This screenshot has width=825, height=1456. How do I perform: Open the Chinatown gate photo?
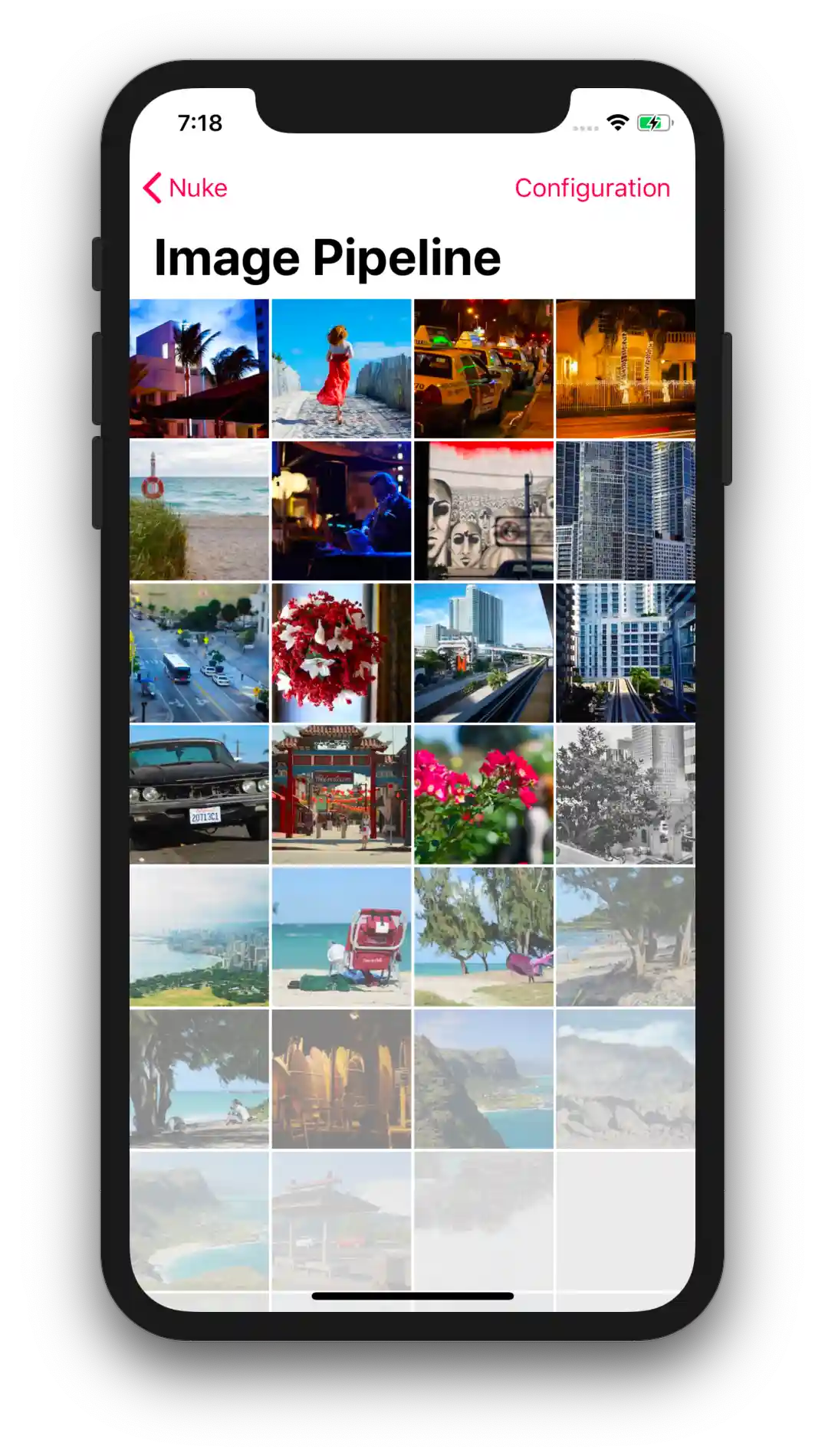click(x=341, y=795)
